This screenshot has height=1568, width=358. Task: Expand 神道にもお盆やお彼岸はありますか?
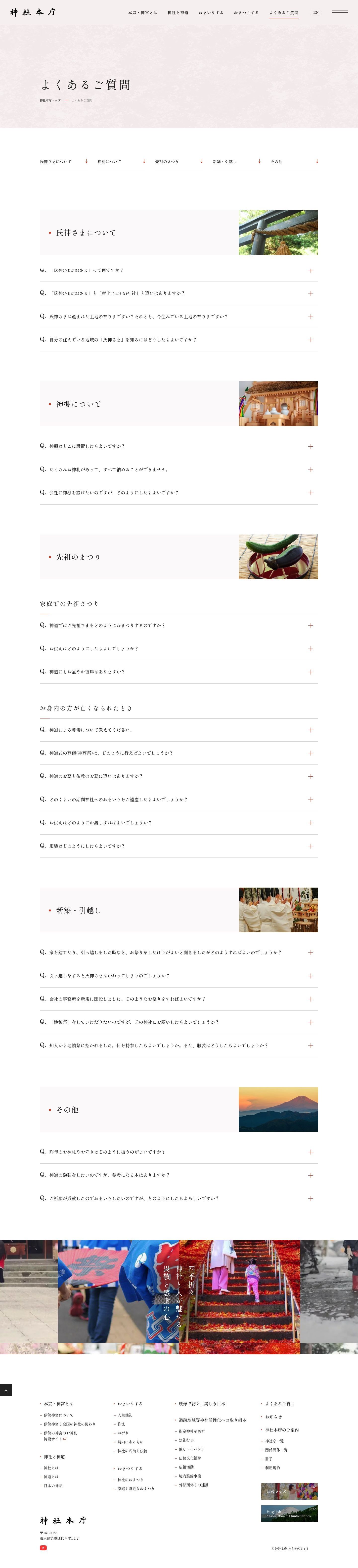click(x=179, y=672)
